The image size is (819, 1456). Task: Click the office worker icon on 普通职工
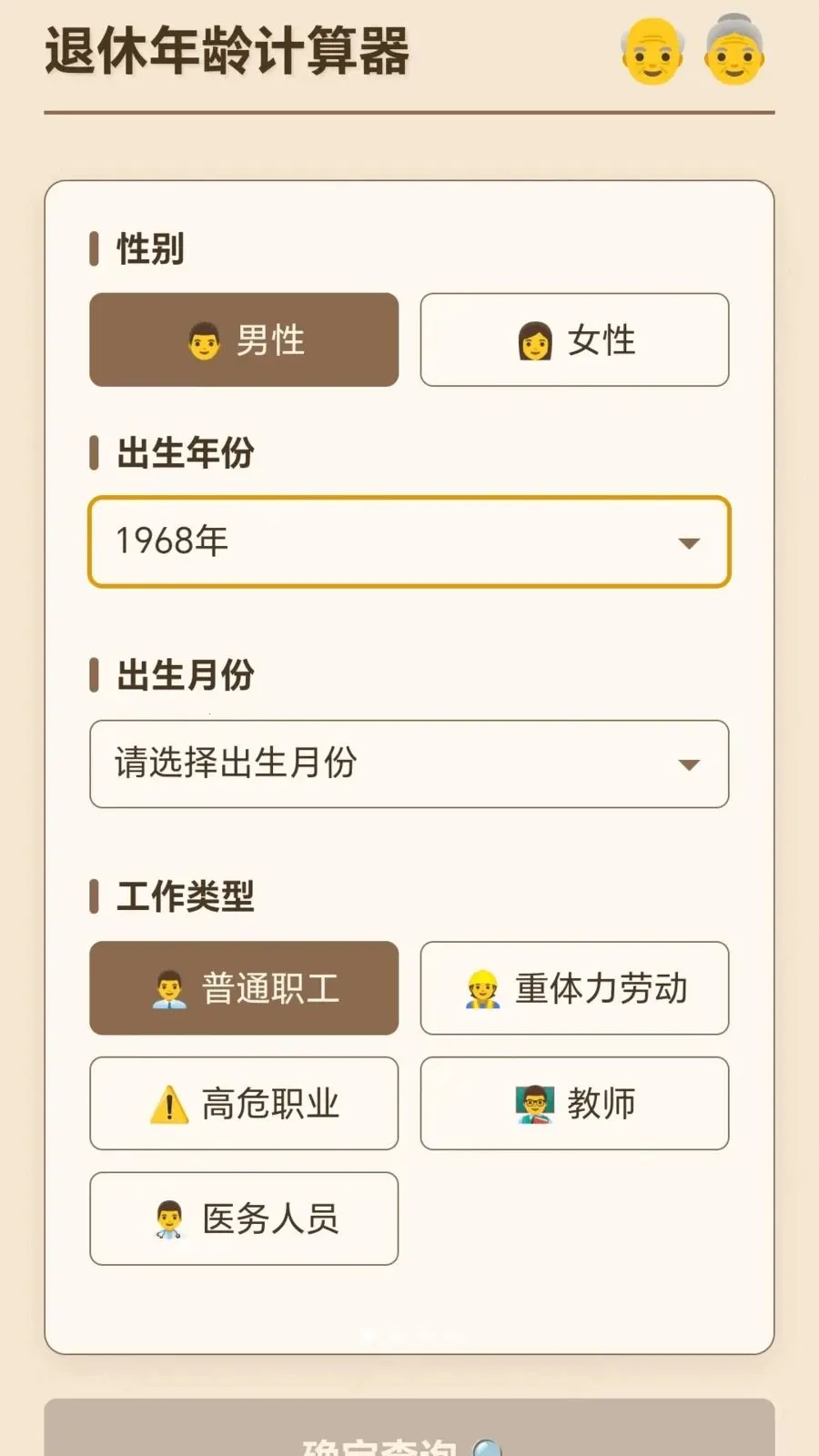pos(168,989)
